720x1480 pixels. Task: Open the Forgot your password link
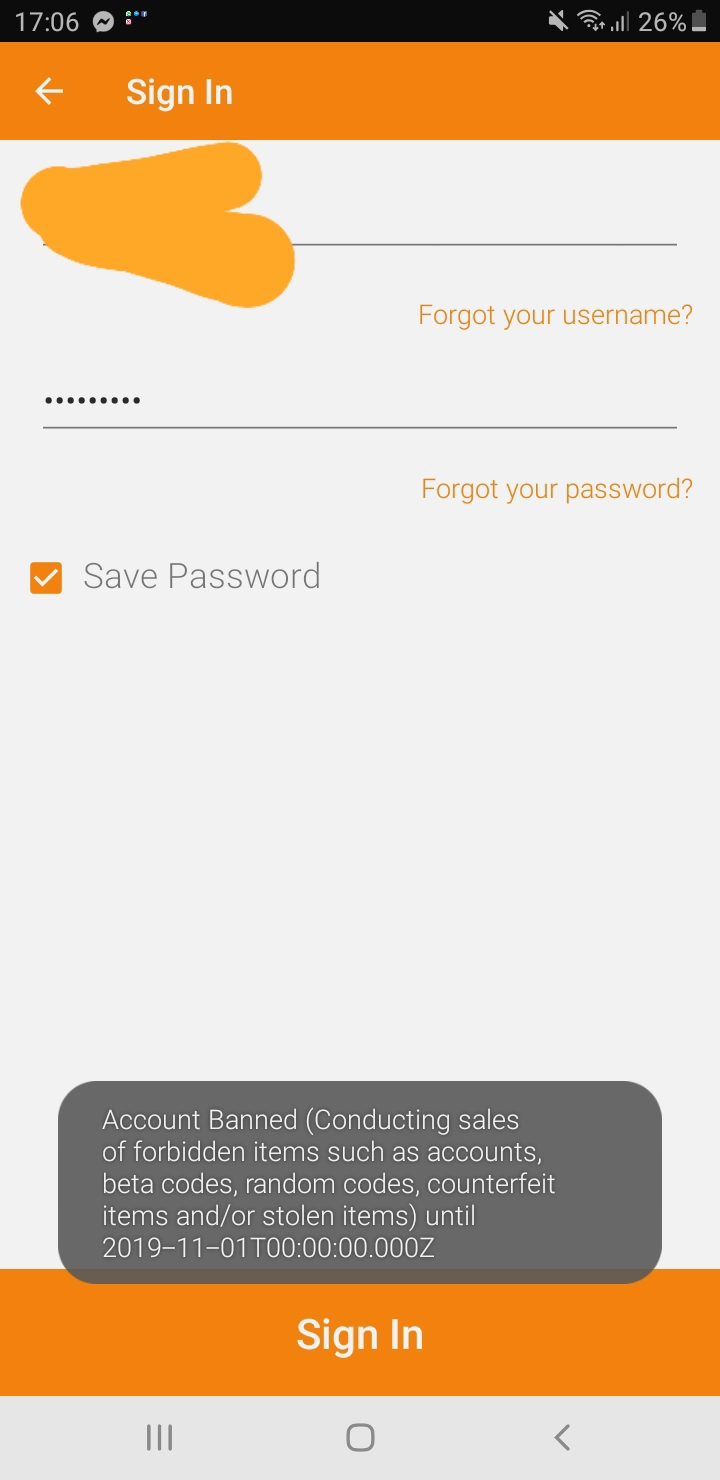(557, 489)
